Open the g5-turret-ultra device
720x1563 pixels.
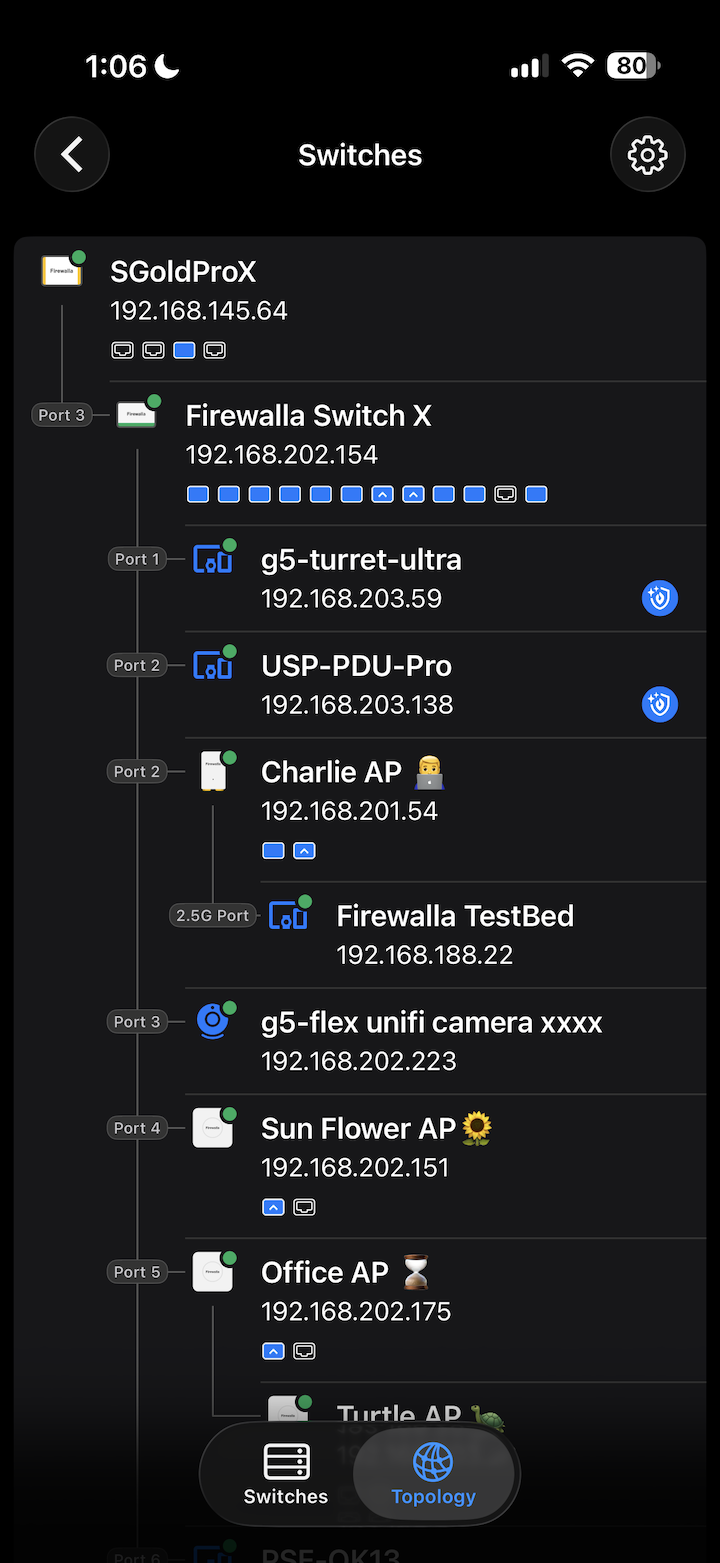[x=361, y=559]
